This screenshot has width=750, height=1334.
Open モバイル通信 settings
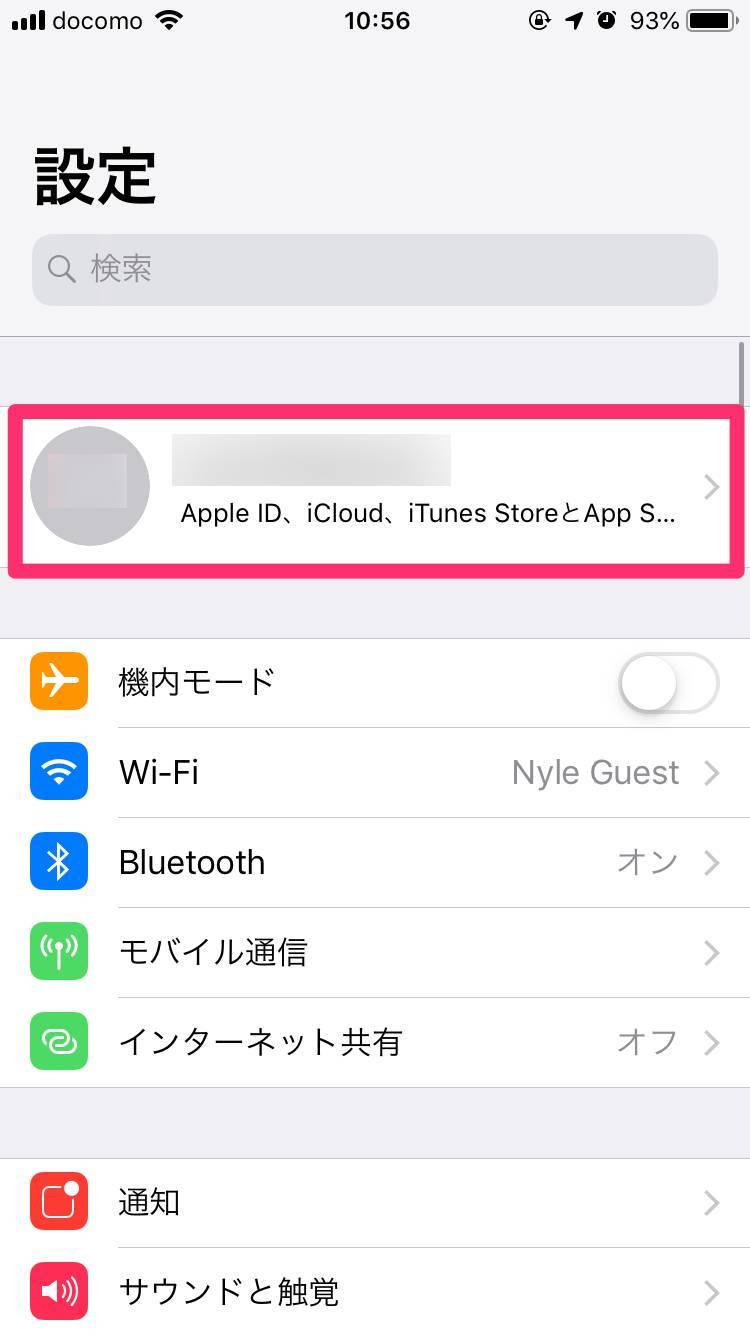pos(375,953)
